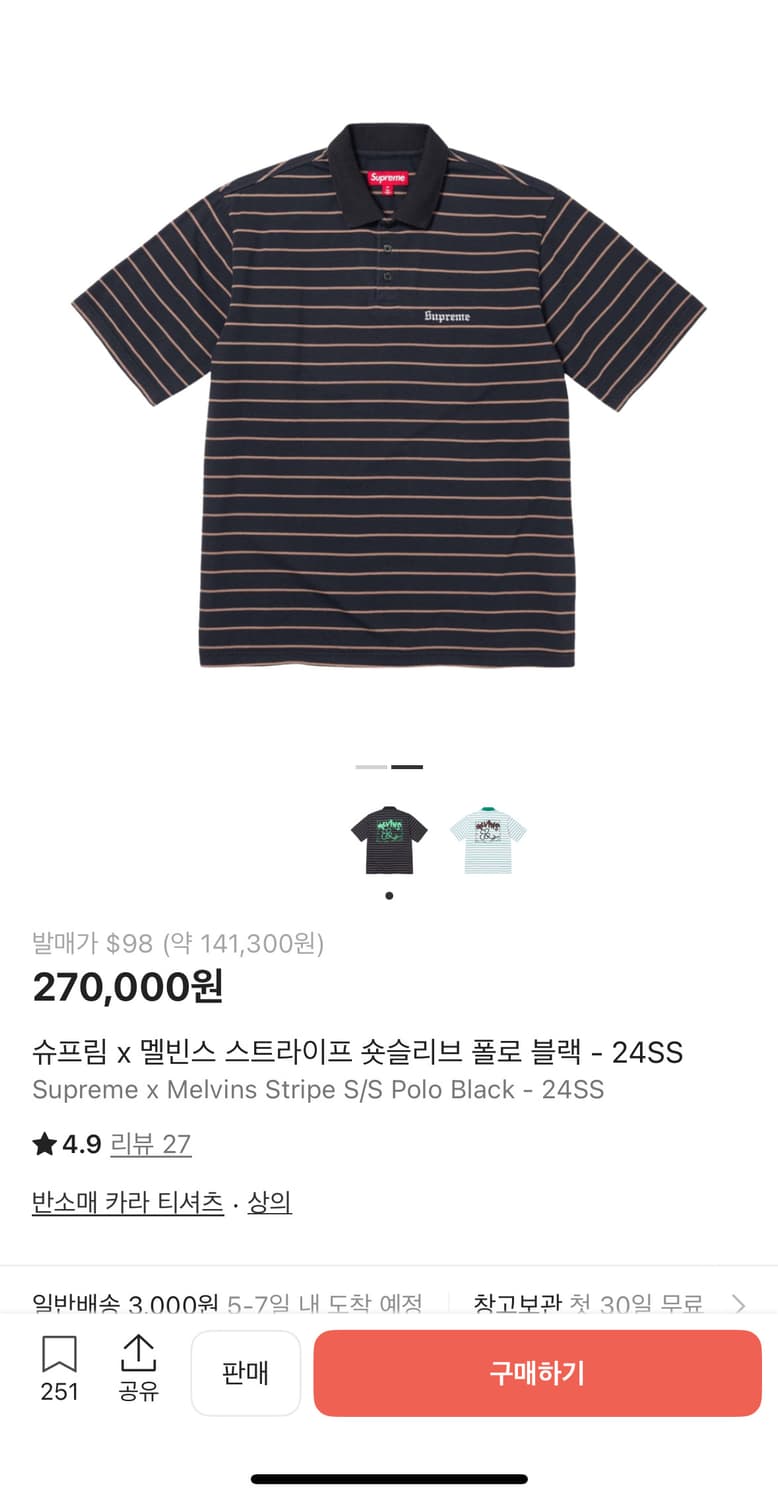The height and width of the screenshot is (1500, 778).
Task: Select the black Melvins polo thumbnail
Action: tap(389, 840)
